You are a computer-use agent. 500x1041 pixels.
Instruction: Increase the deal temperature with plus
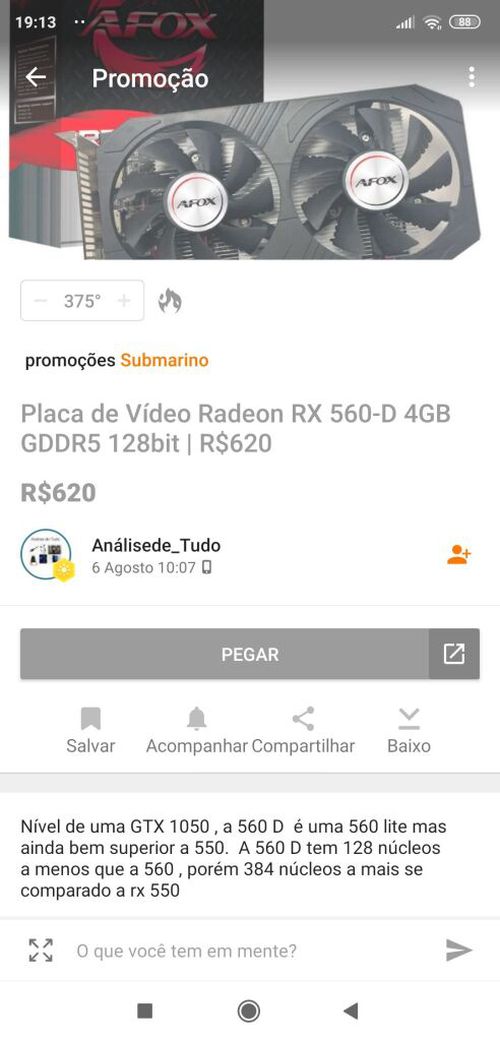coord(124,301)
